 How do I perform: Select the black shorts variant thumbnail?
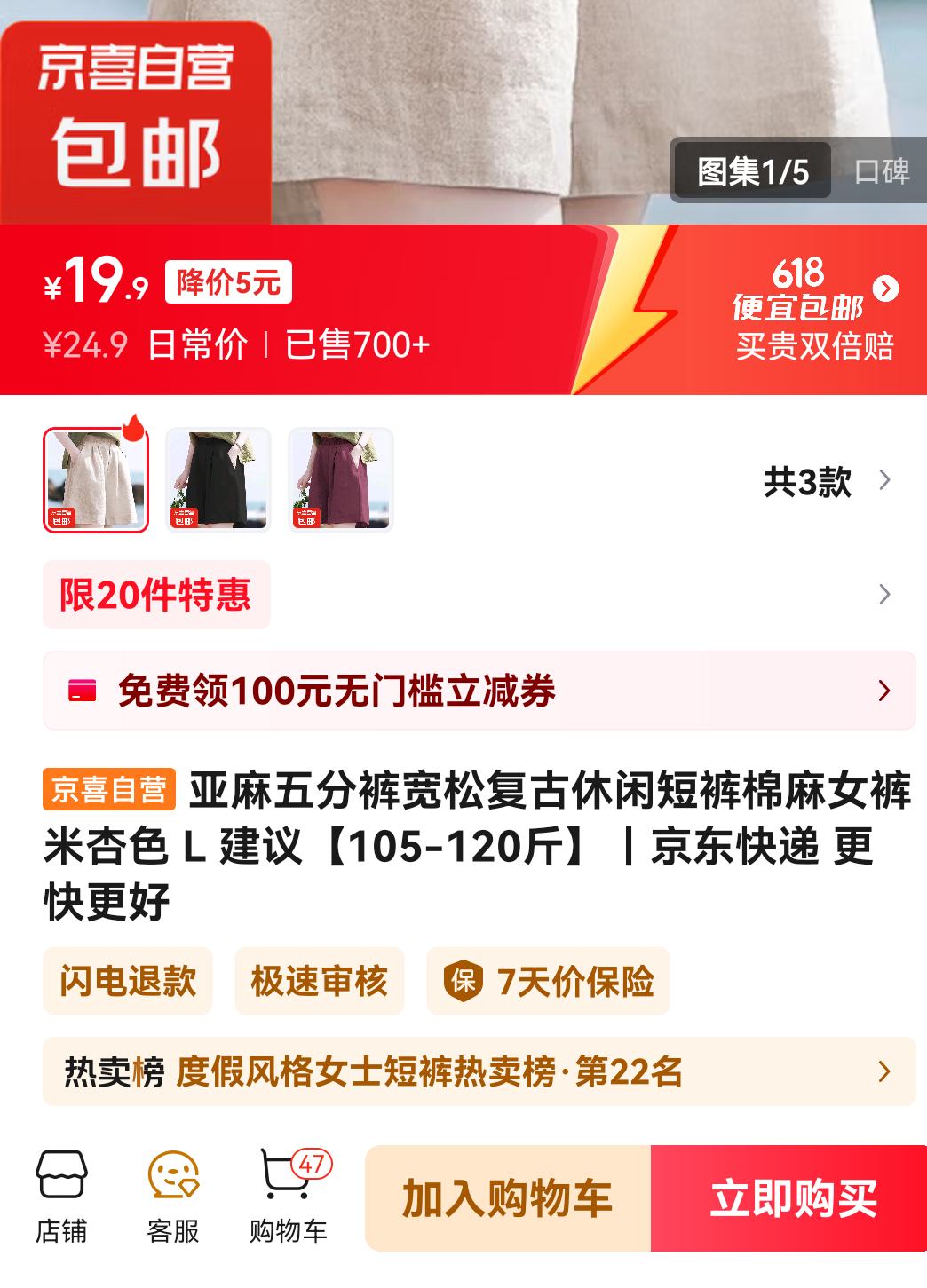pos(218,480)
